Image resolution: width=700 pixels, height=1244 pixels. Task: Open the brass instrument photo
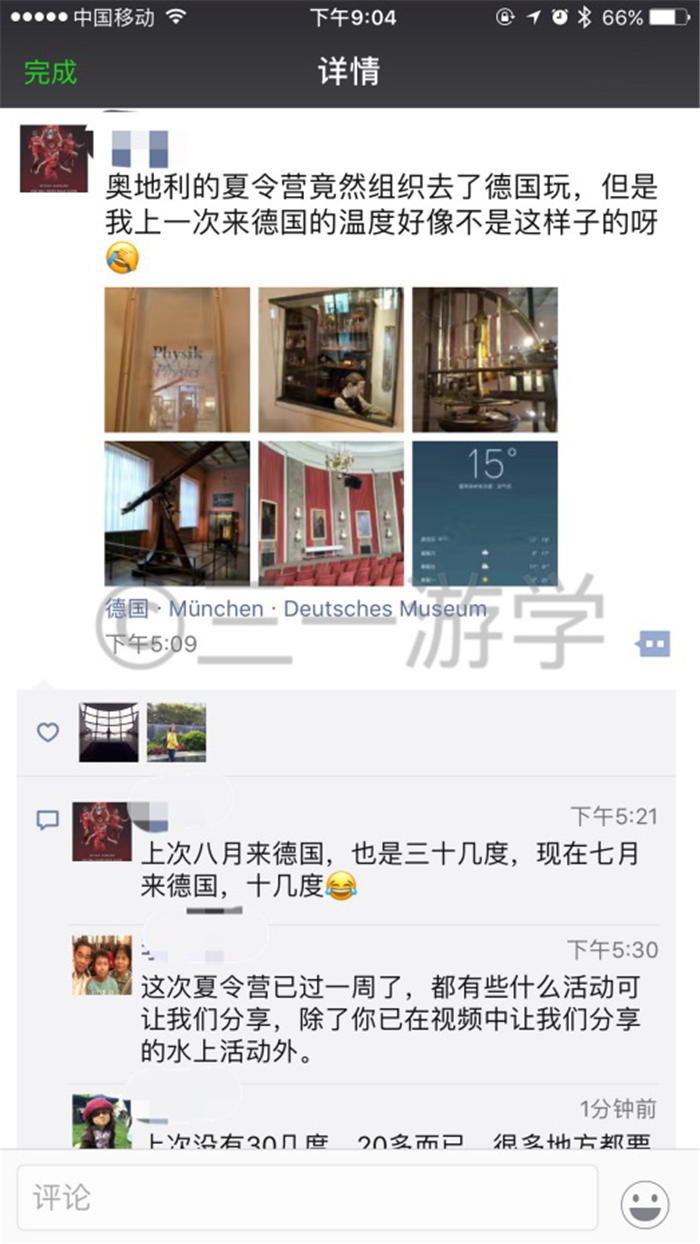click(485, 360)
